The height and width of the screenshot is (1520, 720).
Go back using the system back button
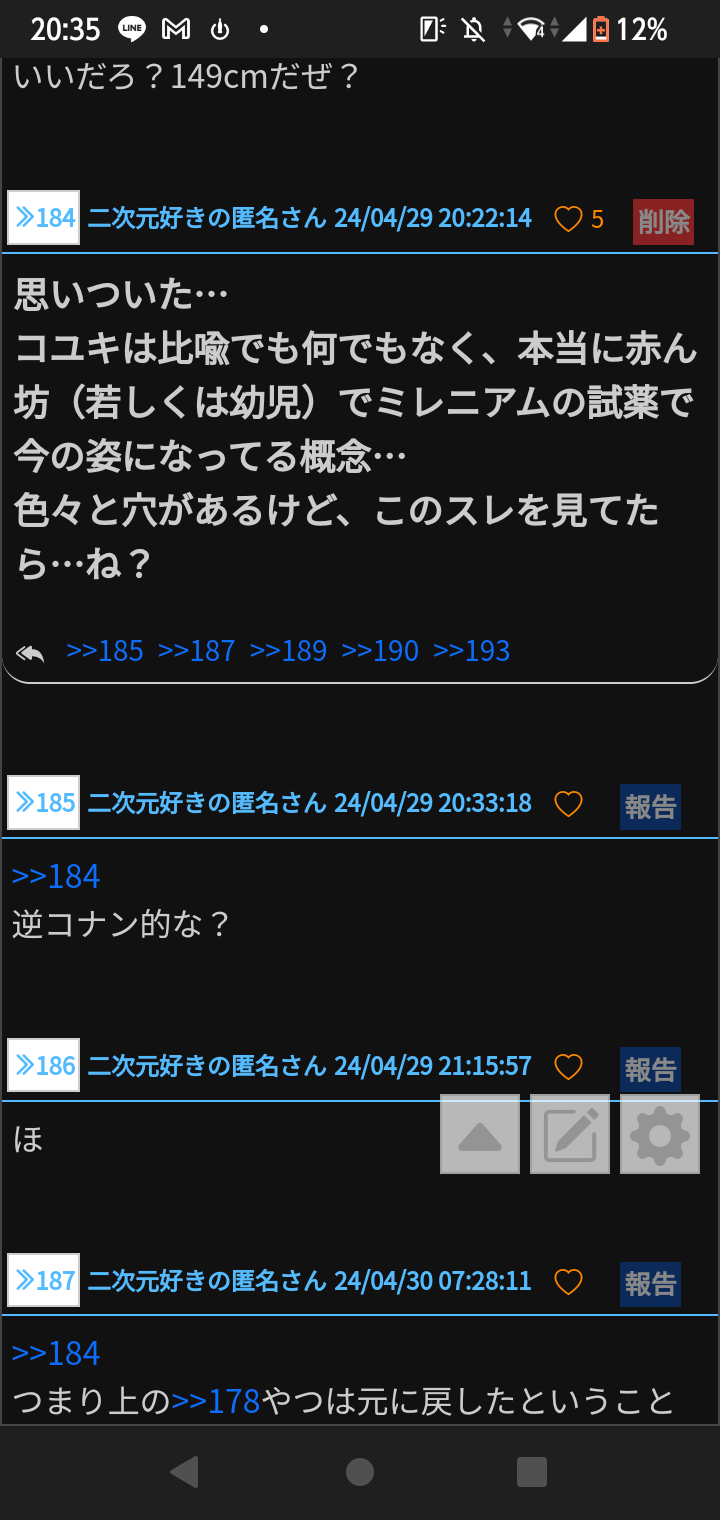[x=184, y=1472]
